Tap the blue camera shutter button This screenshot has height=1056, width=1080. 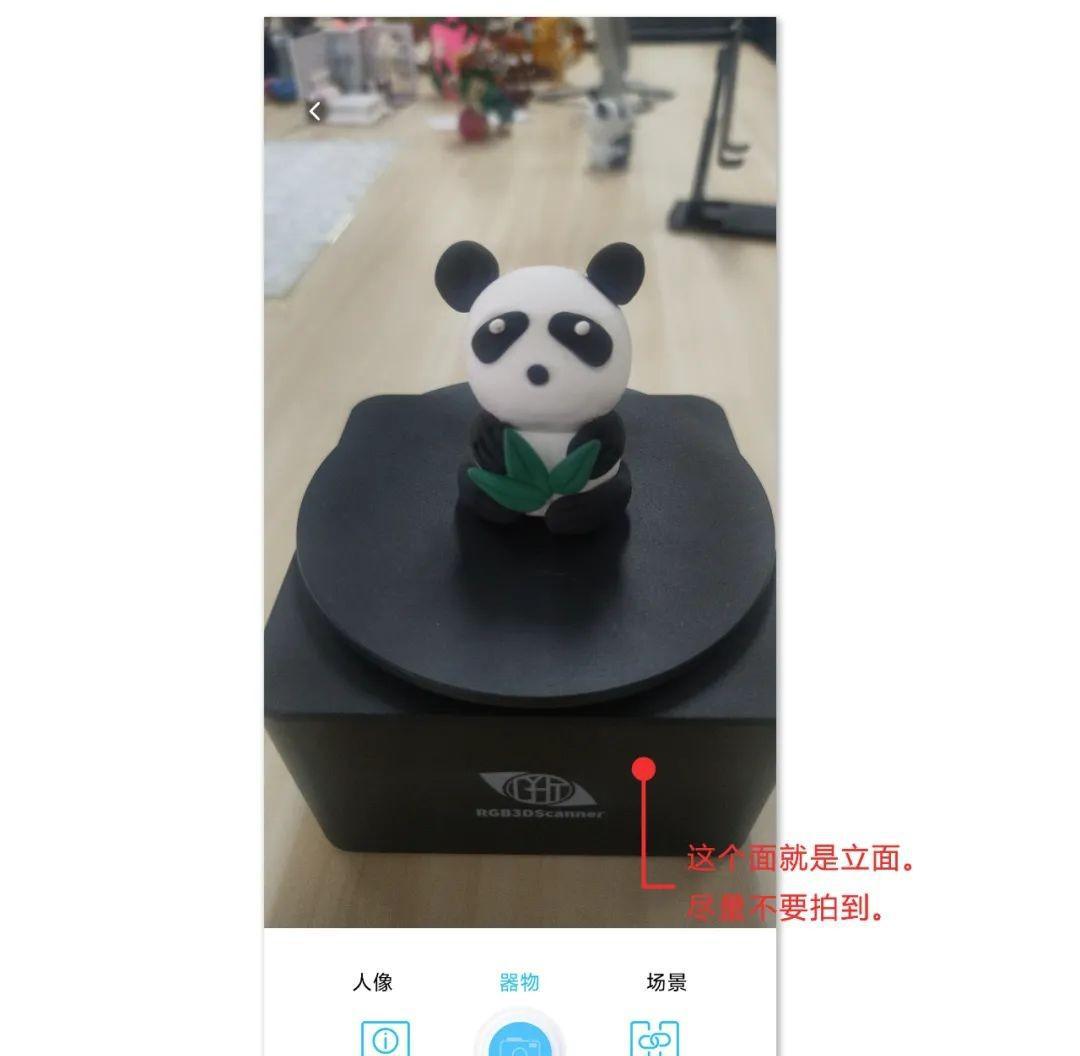pyautogui.click(x=519, y=1042)
